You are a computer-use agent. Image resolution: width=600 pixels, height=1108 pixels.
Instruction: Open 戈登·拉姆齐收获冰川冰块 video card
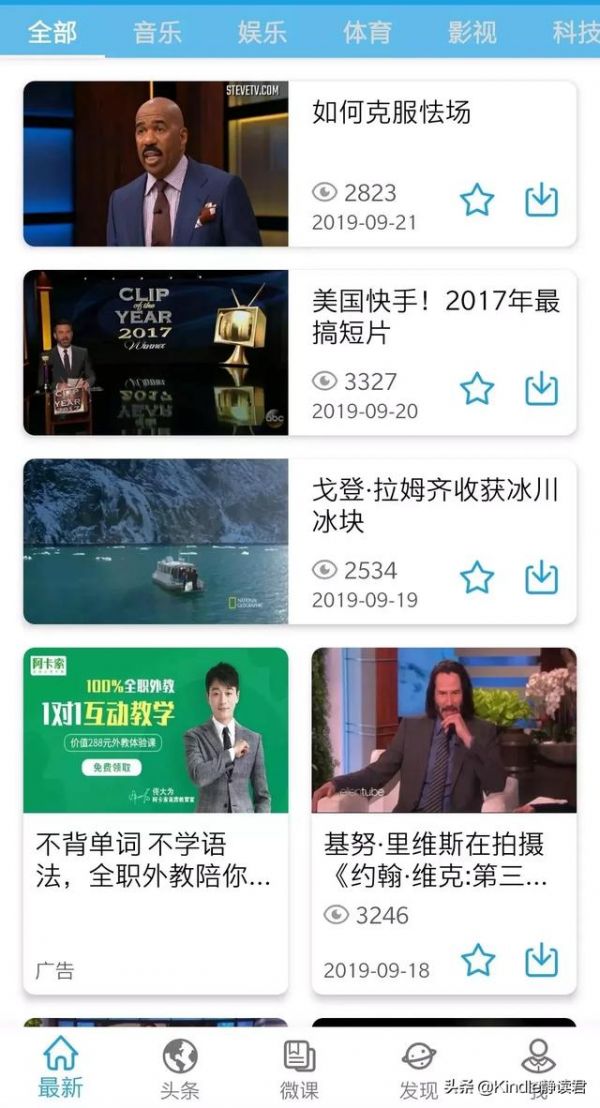(x=300, y=541)
